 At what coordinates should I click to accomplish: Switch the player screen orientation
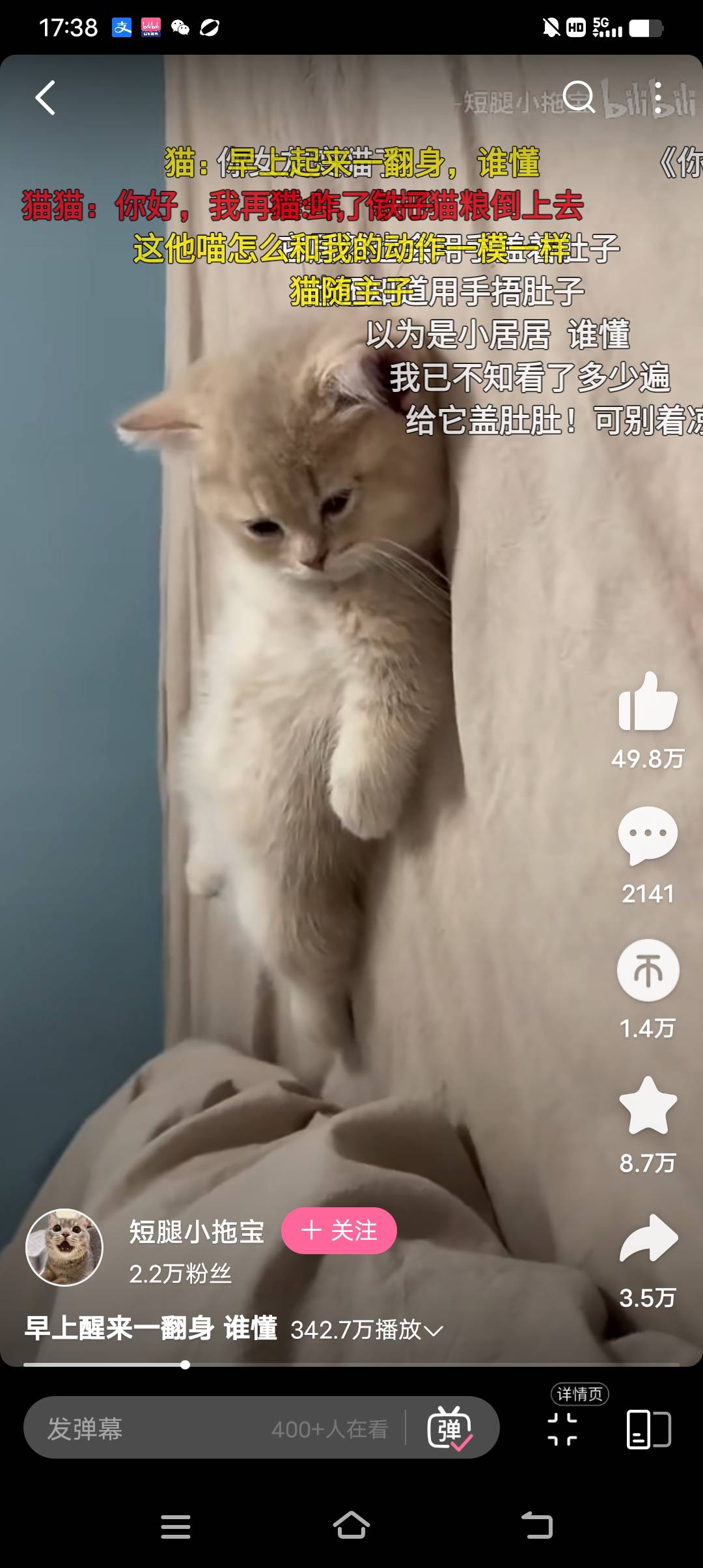[x=648, y=1429]
